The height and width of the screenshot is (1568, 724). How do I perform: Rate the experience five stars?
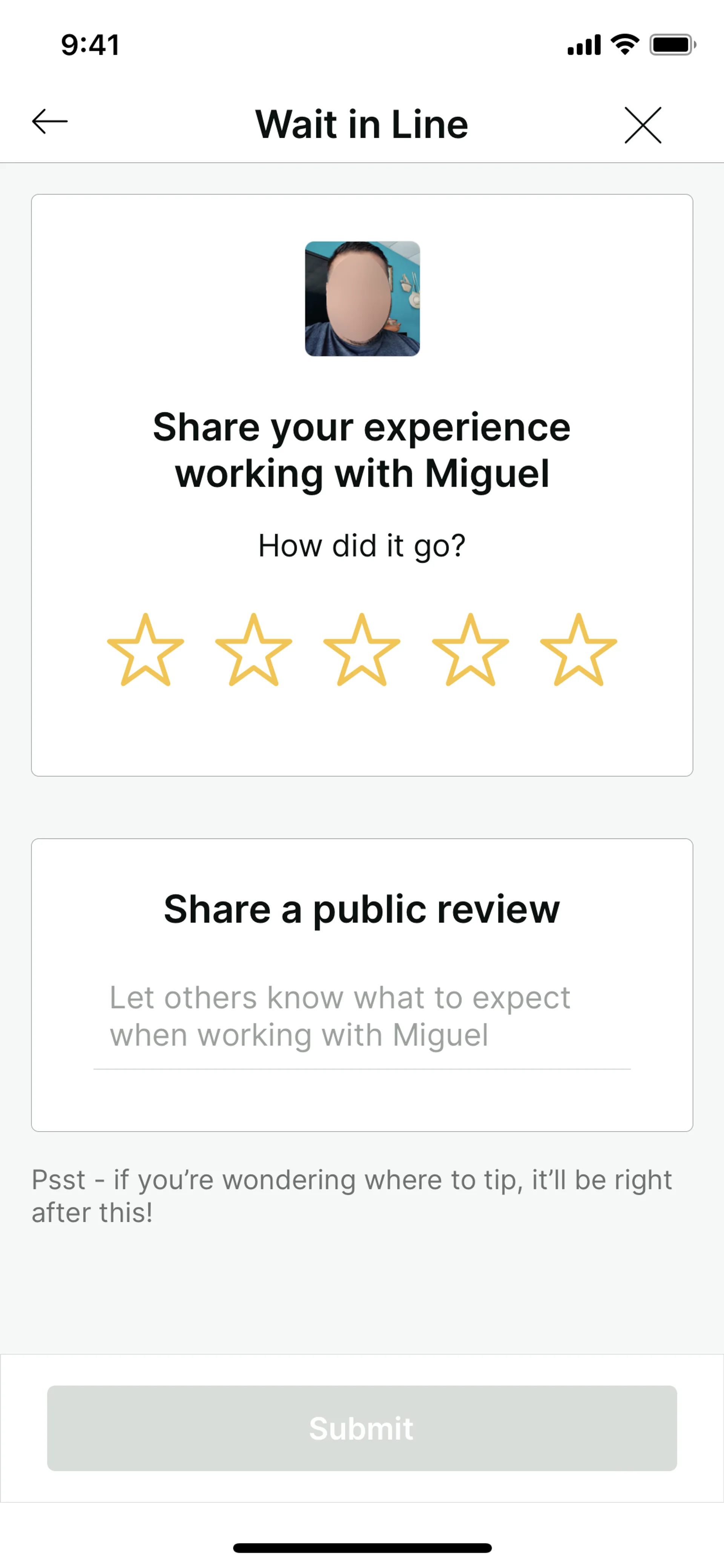578,651
